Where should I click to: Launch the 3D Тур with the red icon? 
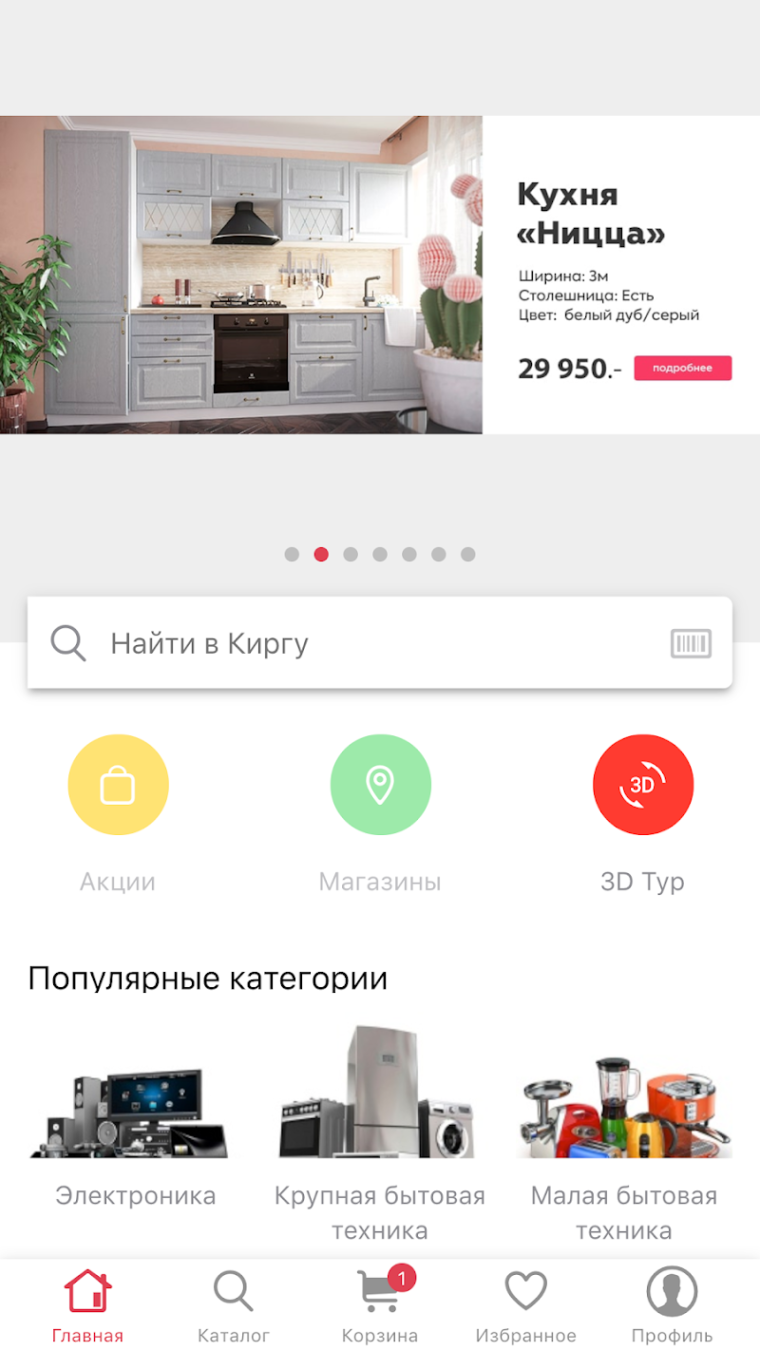click(643, 784)
